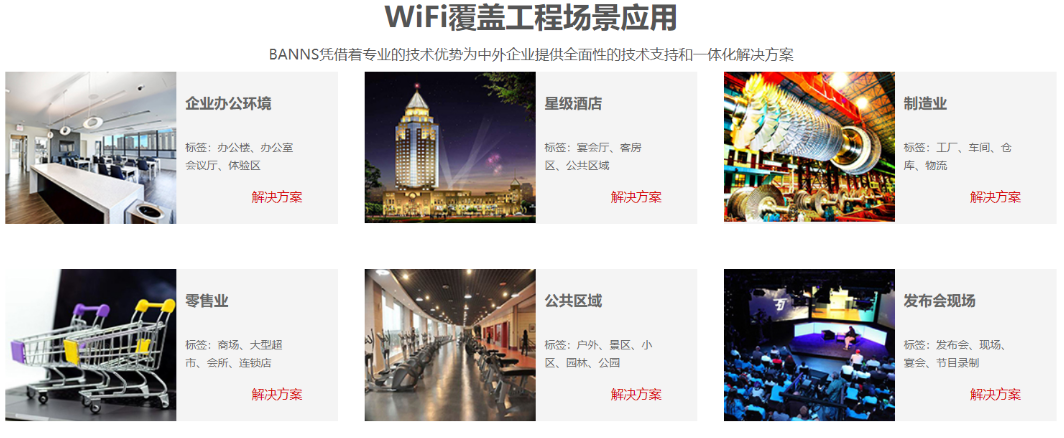Tap the 发布会现场 event photo tile
Viewport: 1064px width, 438px height.
pyautogui.click(x=809, y=345)
